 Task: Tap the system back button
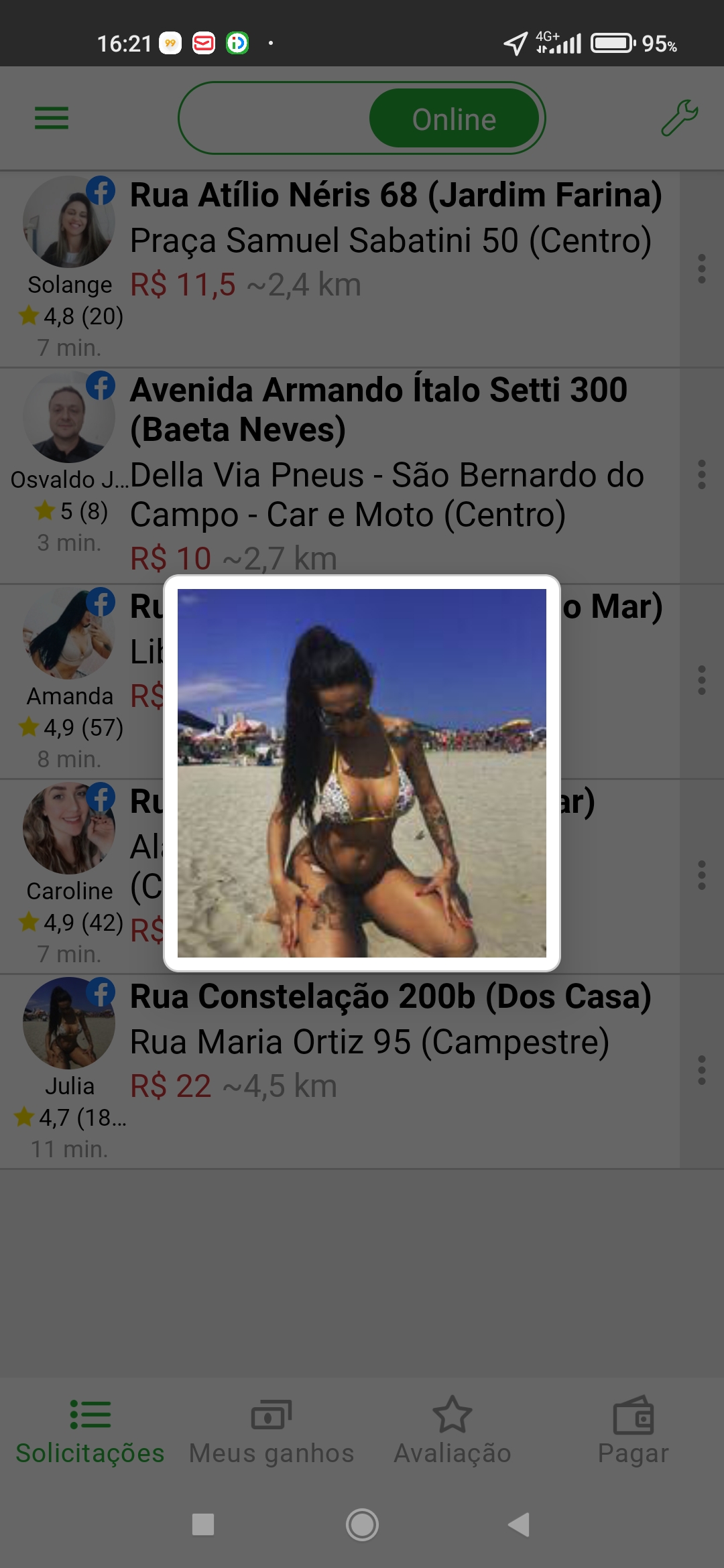click(x=519, y=1524)
